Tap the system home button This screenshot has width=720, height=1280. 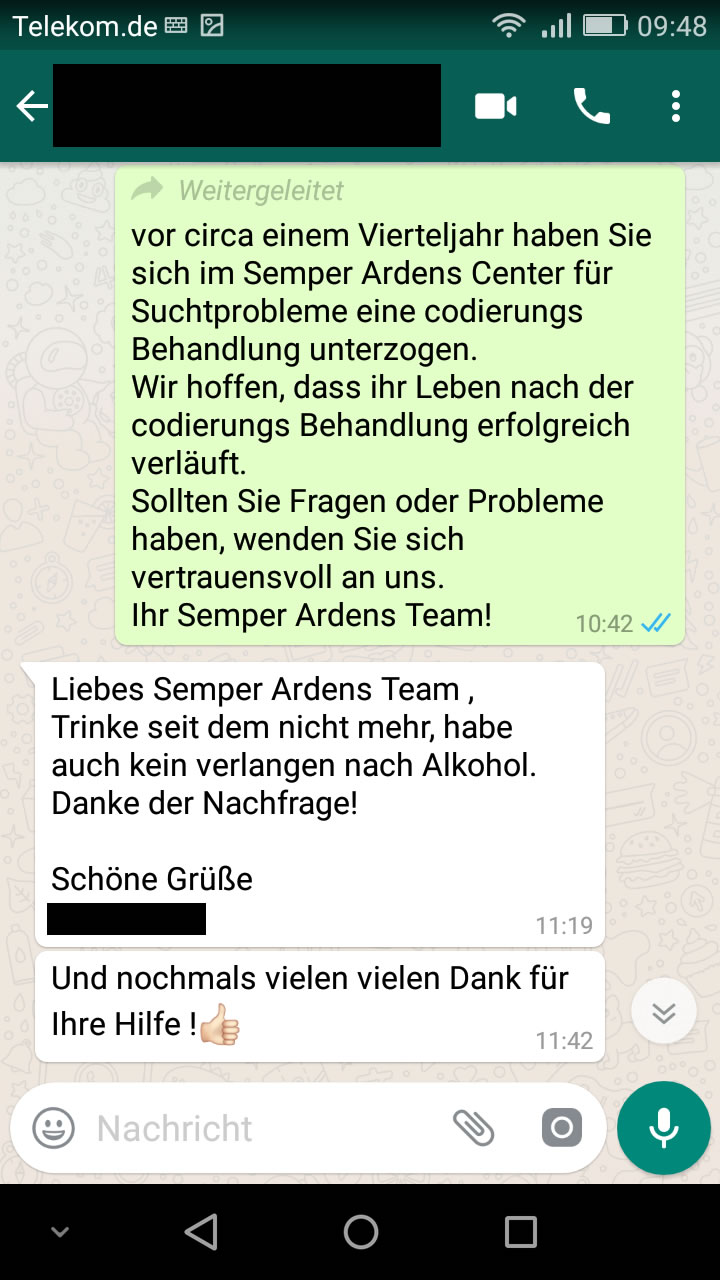point(360,1232)
